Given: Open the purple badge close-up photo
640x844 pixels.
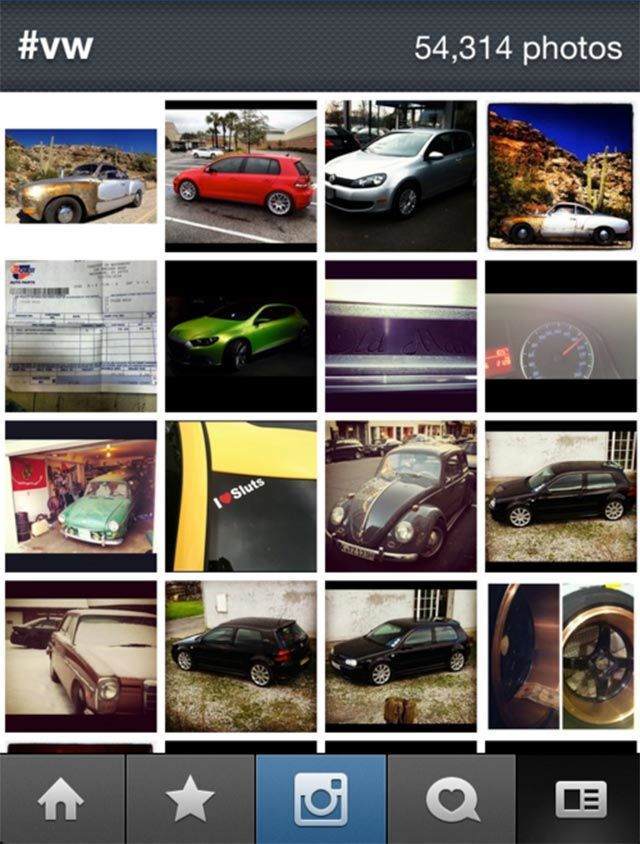Looking at the screenshot, I should coord(400,336).
